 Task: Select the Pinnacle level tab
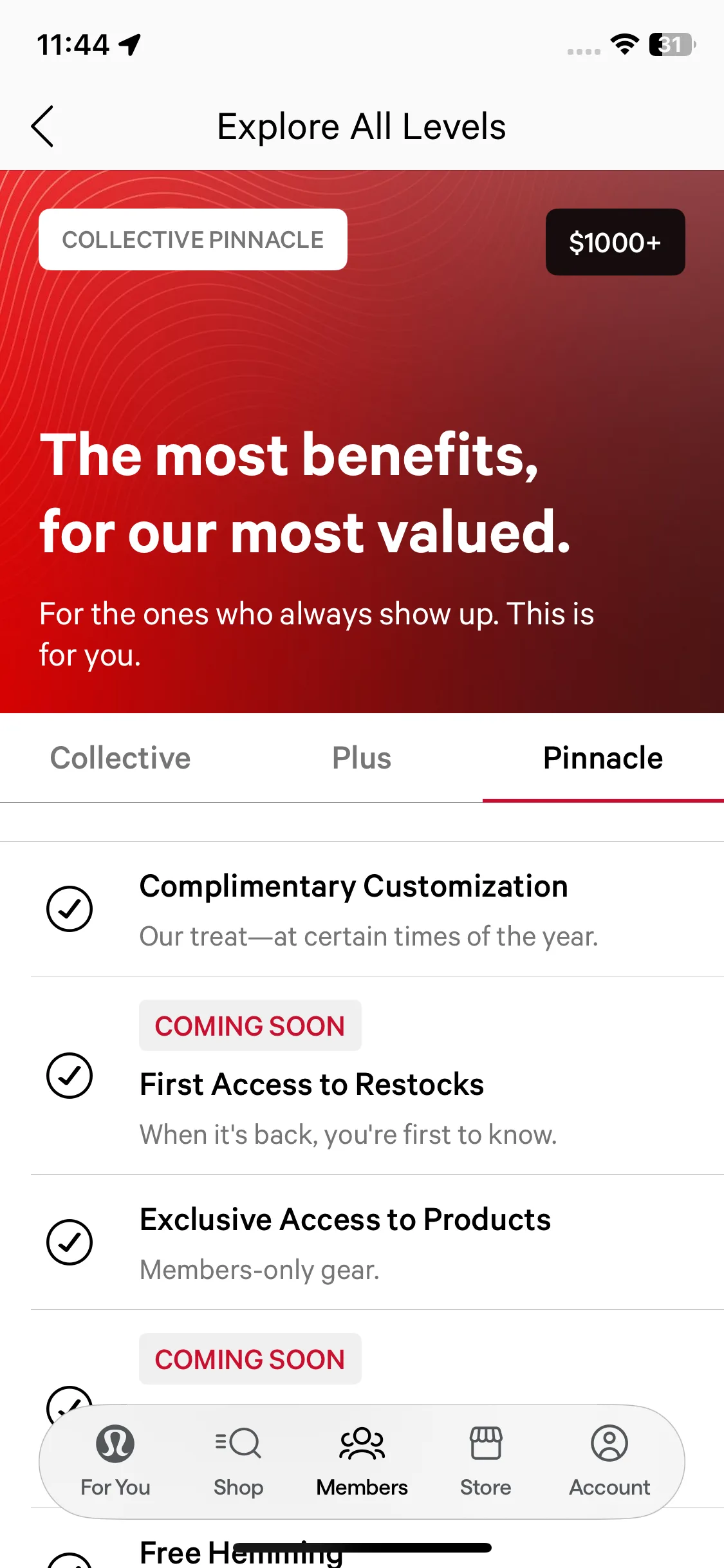tap(602, 758)
